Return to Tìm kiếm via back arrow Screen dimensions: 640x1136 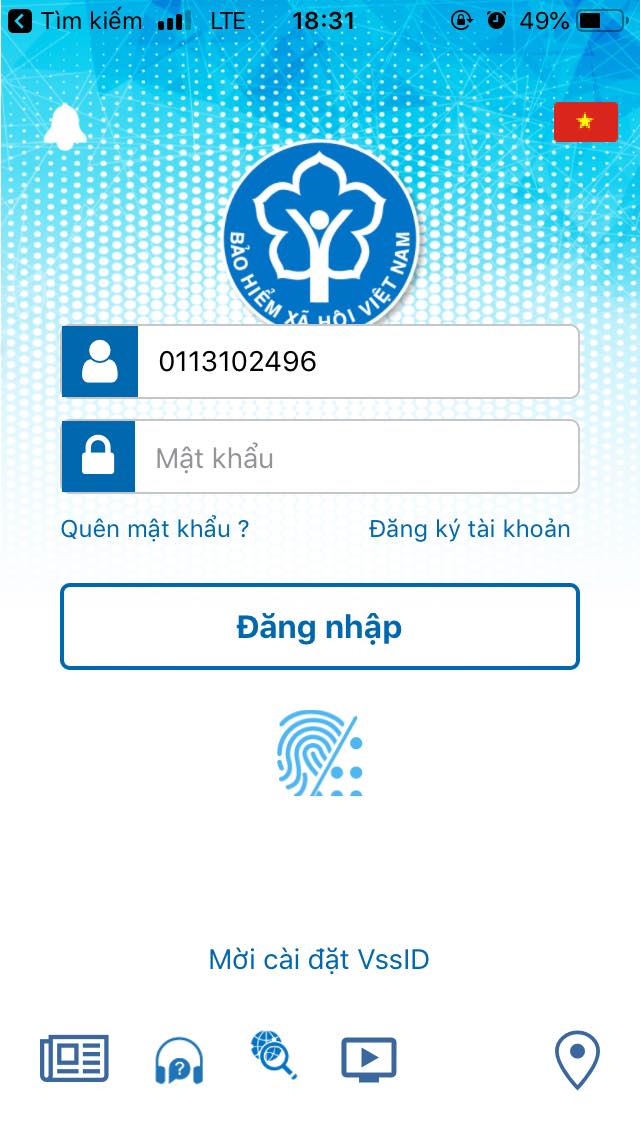pos(20,20)
